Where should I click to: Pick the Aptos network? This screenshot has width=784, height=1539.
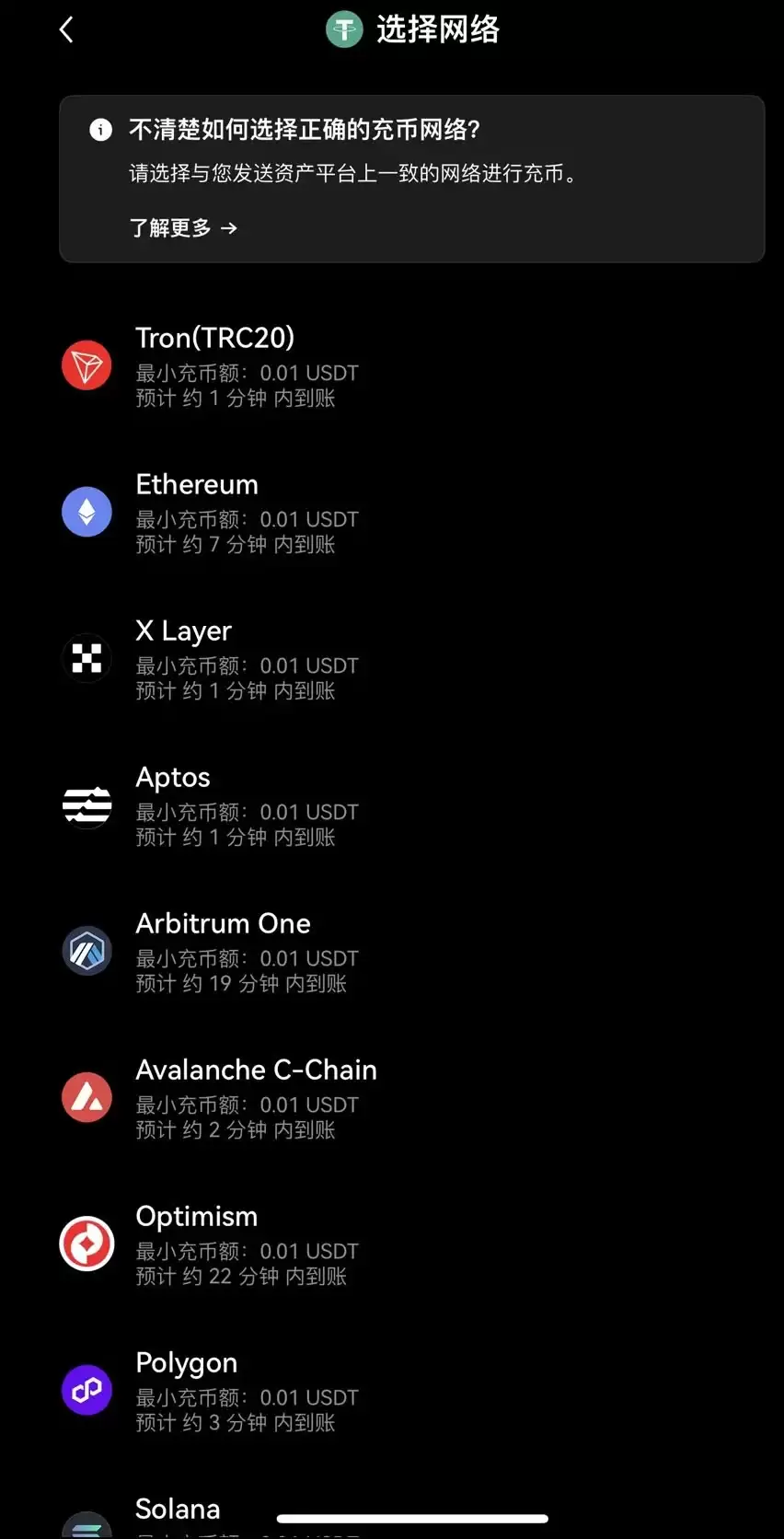coord(173,804)
